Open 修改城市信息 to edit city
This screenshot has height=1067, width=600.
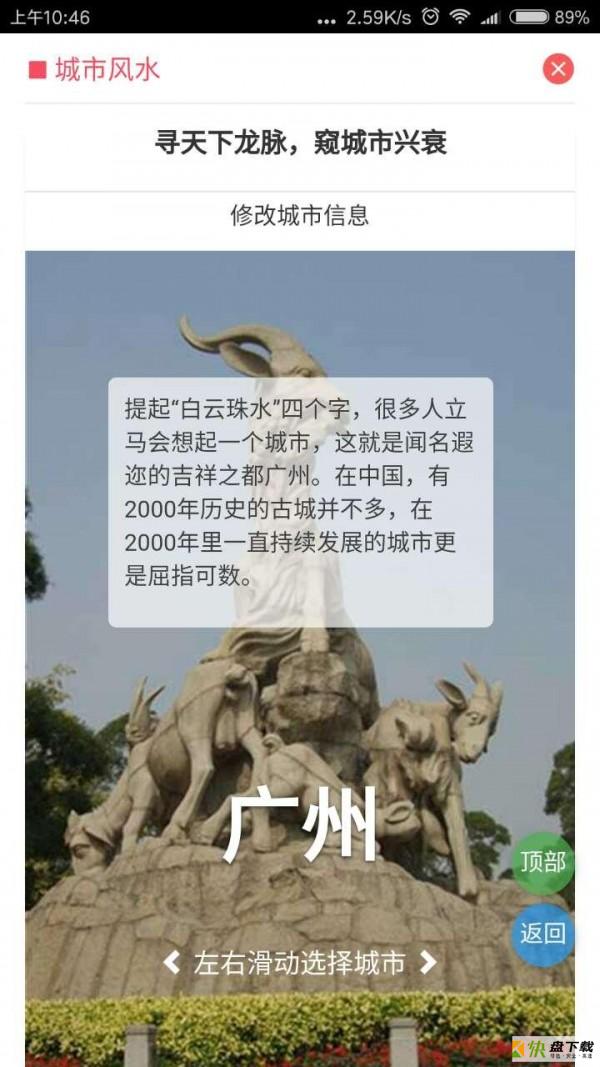click(x=300, y=215)
